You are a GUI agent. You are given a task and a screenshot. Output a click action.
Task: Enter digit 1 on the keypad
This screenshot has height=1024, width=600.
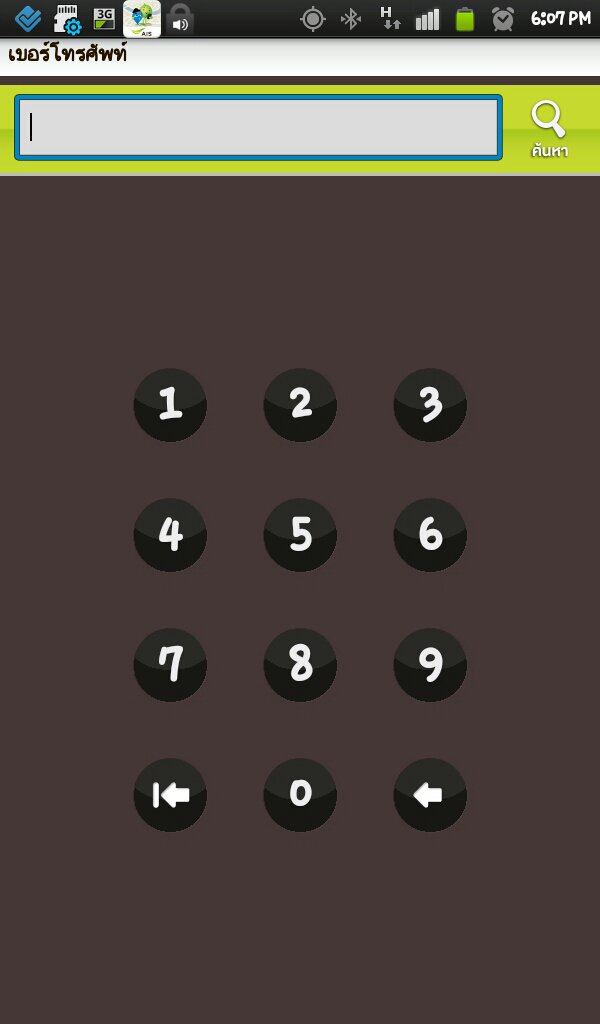pos(170,405)
